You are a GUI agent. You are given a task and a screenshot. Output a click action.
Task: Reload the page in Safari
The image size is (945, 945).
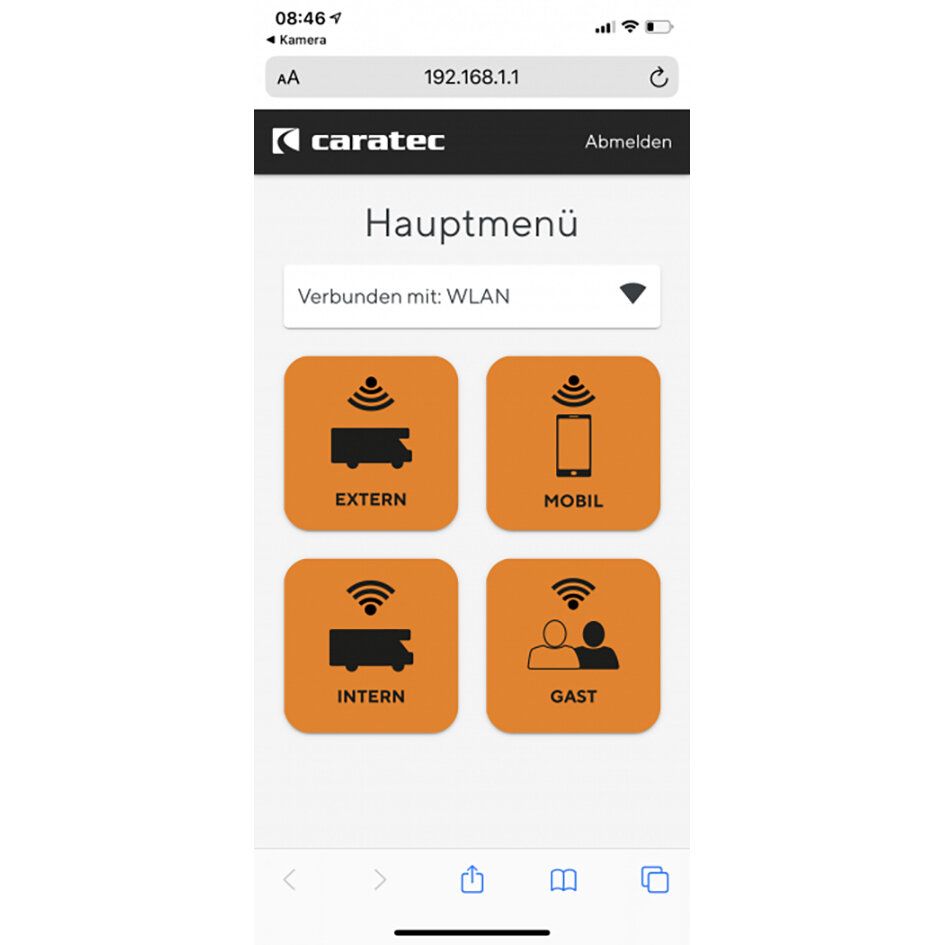(658, 78)
